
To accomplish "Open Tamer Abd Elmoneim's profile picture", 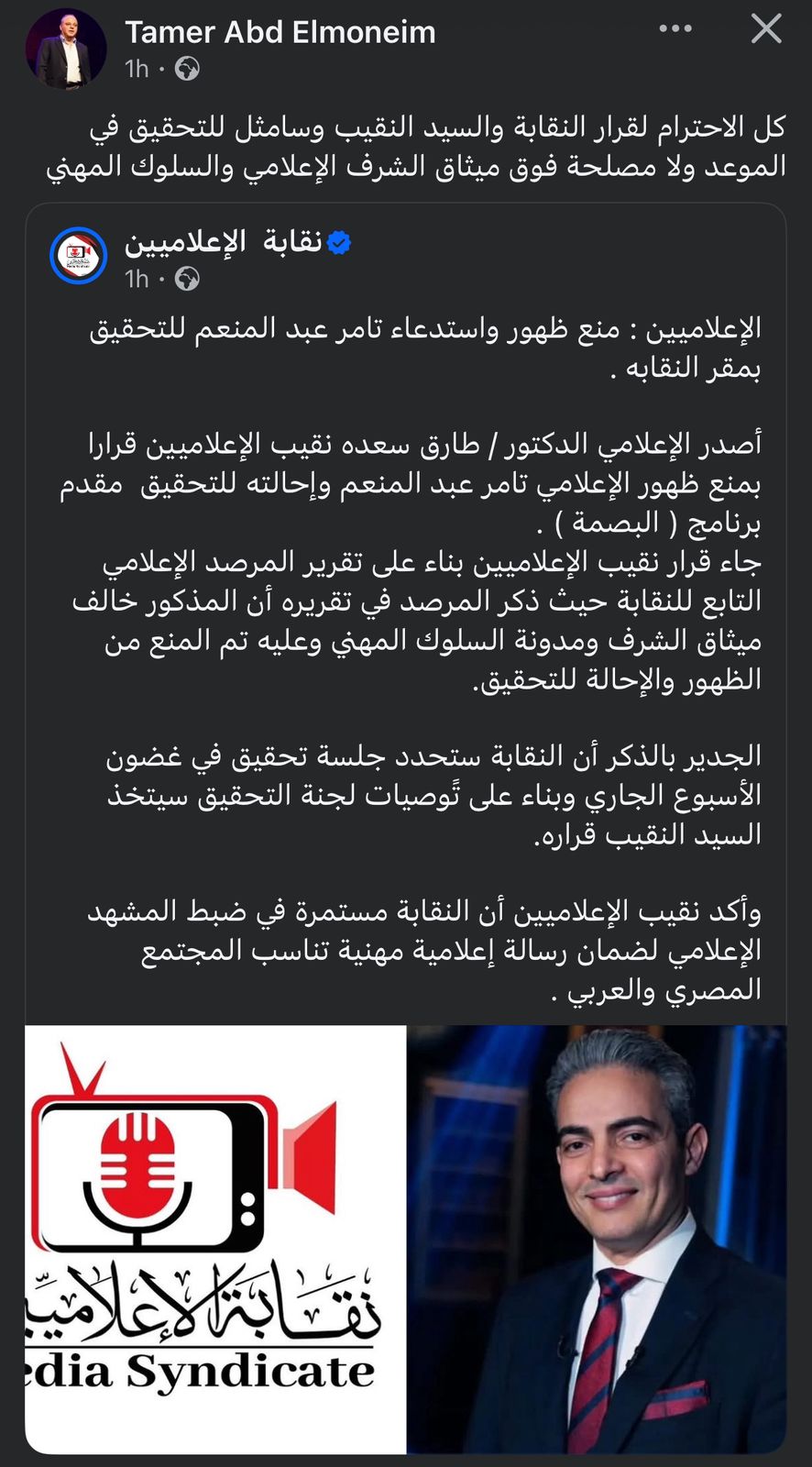I will [x=66, y=49].
